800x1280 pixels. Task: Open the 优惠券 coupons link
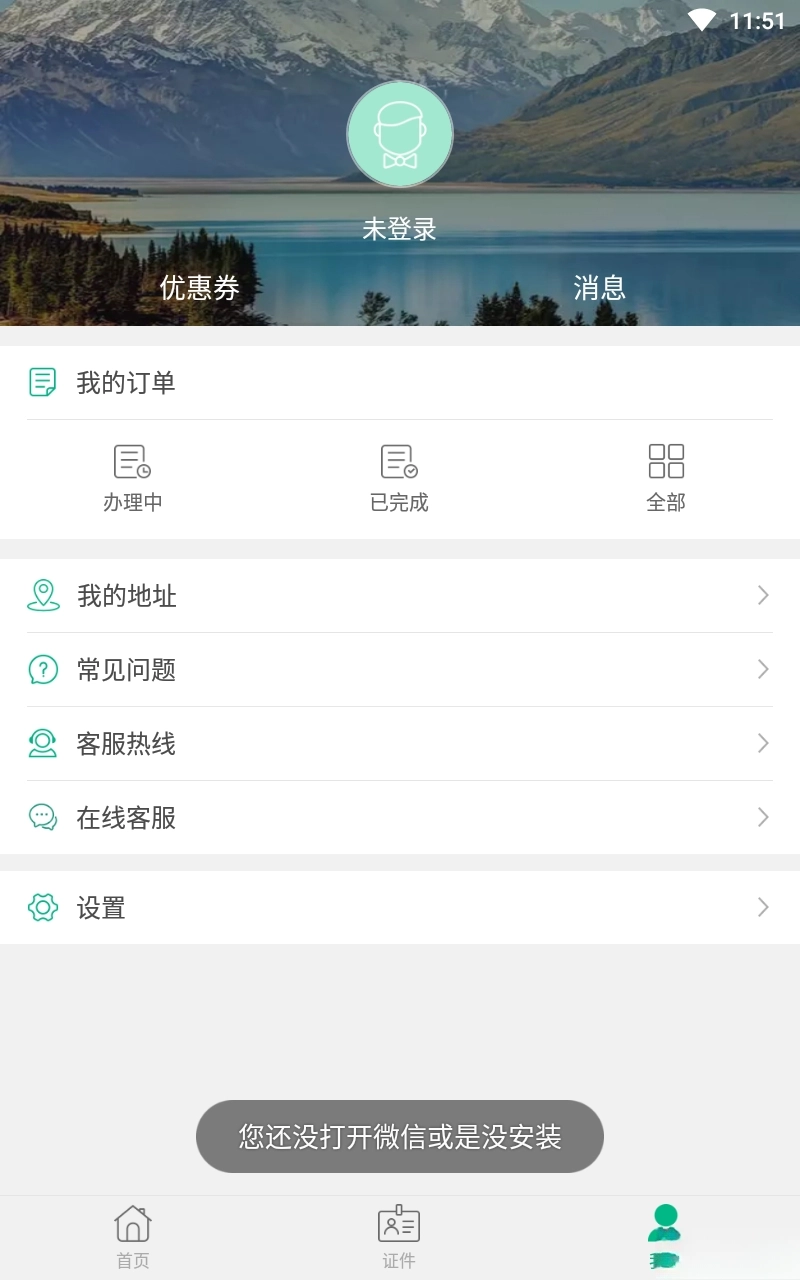(199, 289)
